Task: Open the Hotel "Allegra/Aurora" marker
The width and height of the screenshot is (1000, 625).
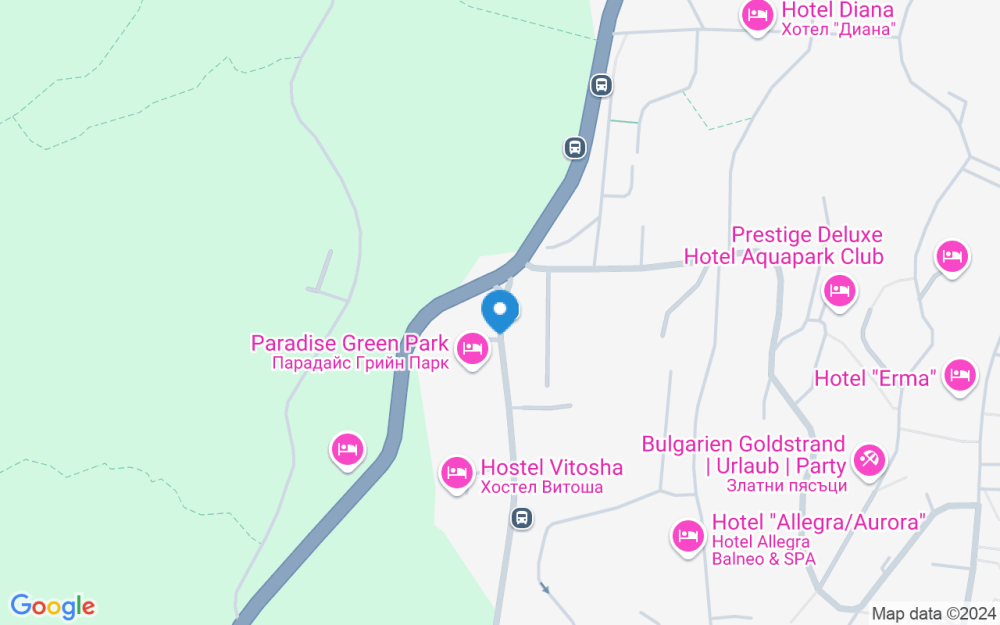Action: tap(687, 536)
